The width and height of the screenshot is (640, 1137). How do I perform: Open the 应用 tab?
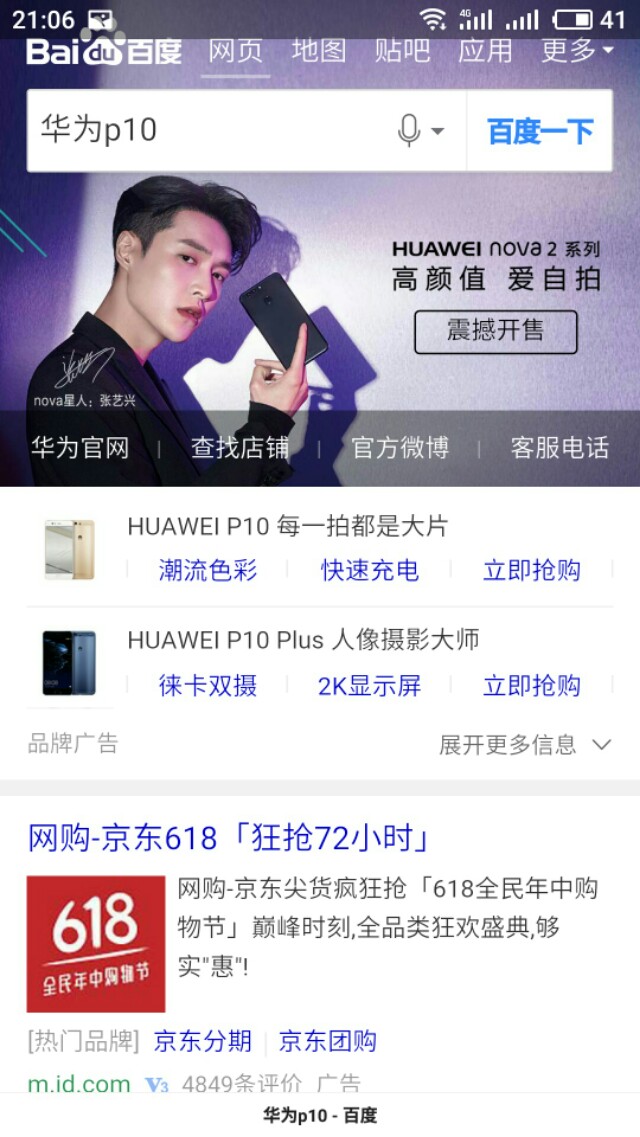pos(485,51)
